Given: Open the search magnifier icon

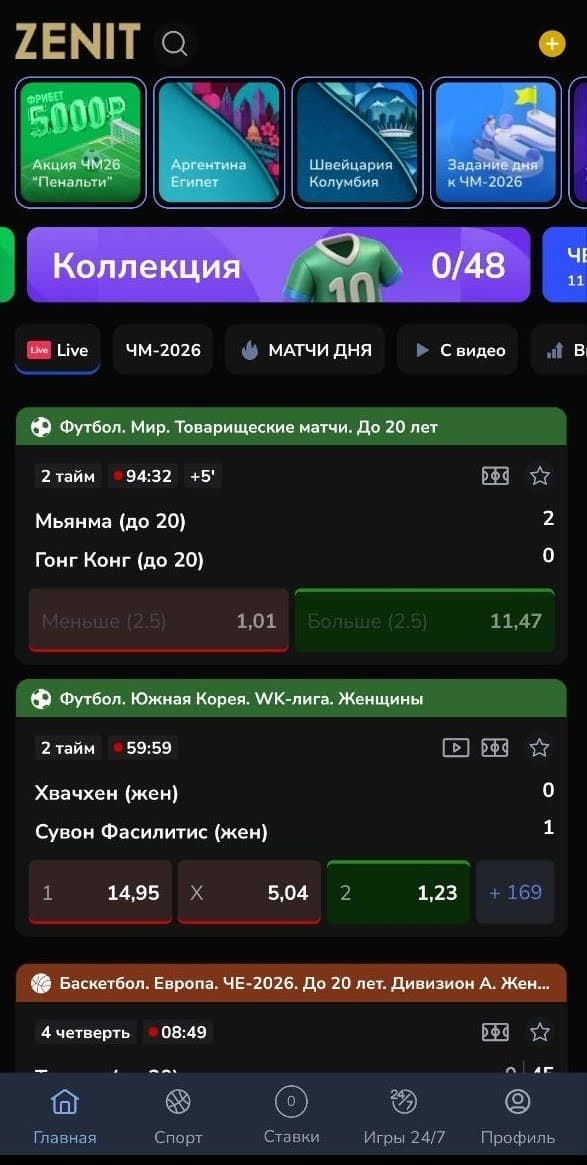Looking at the screenshot, I should [x=175, y=44].
